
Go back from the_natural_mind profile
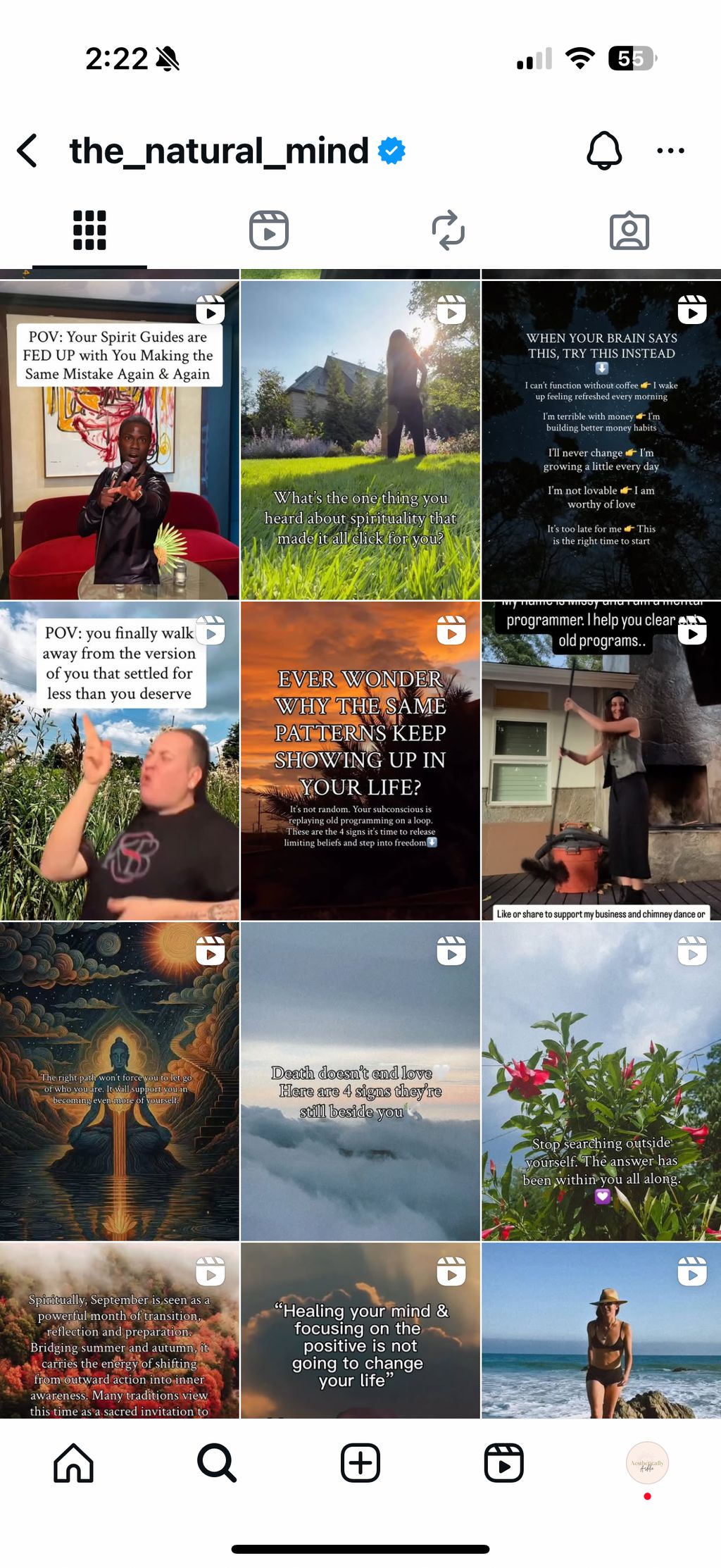[28, 151]
